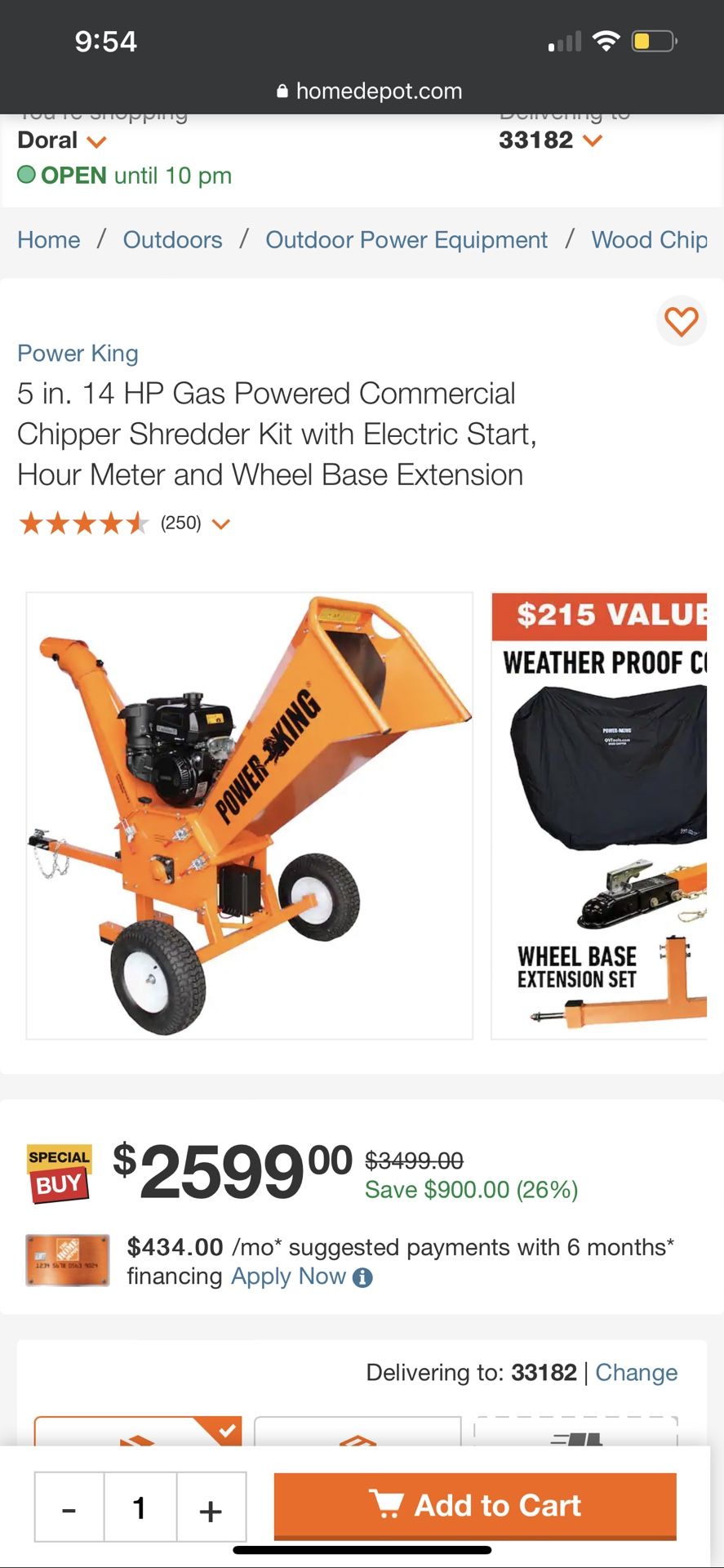724x1568 pixels.
Task: Navigate to Outdoor Power Equipment breadcrumb
Action: tap(406, 239)
